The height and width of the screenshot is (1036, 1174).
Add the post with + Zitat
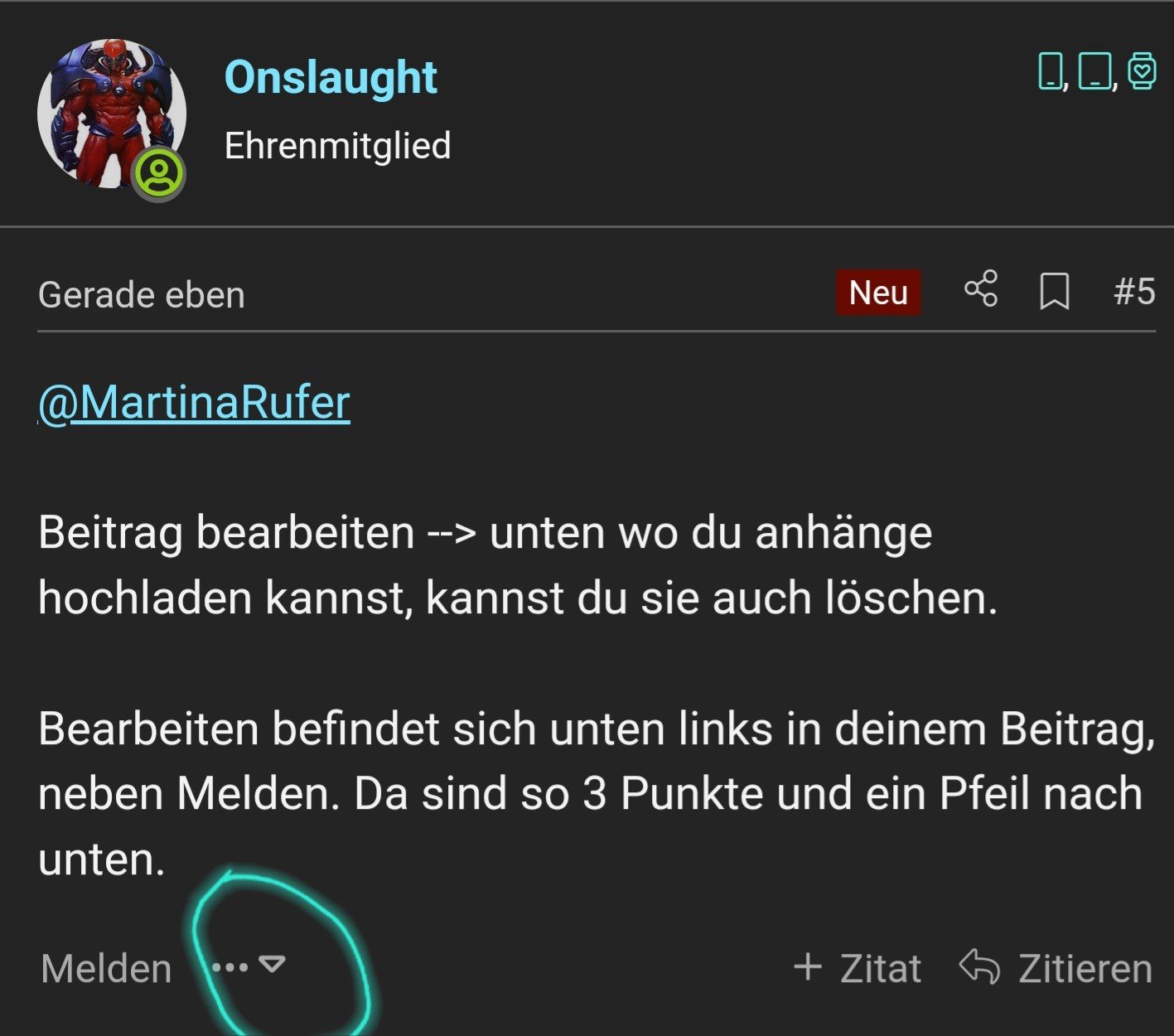[x=858, y=968]
